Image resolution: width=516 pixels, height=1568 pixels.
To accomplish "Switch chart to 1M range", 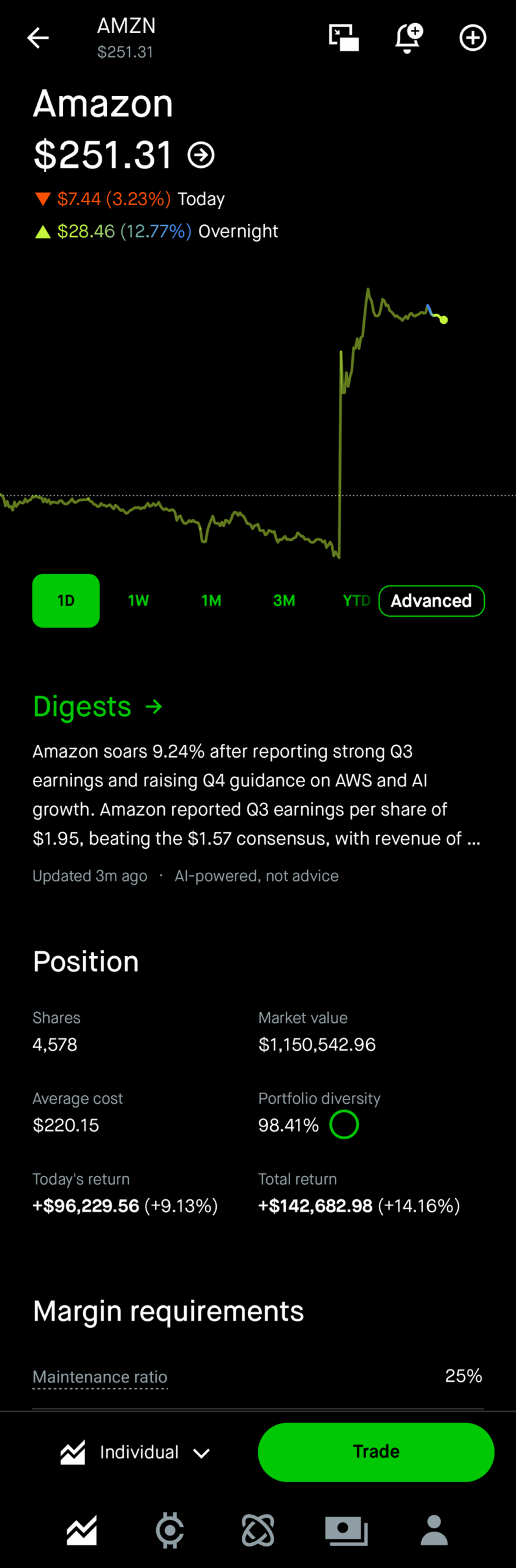I will 211,600.
